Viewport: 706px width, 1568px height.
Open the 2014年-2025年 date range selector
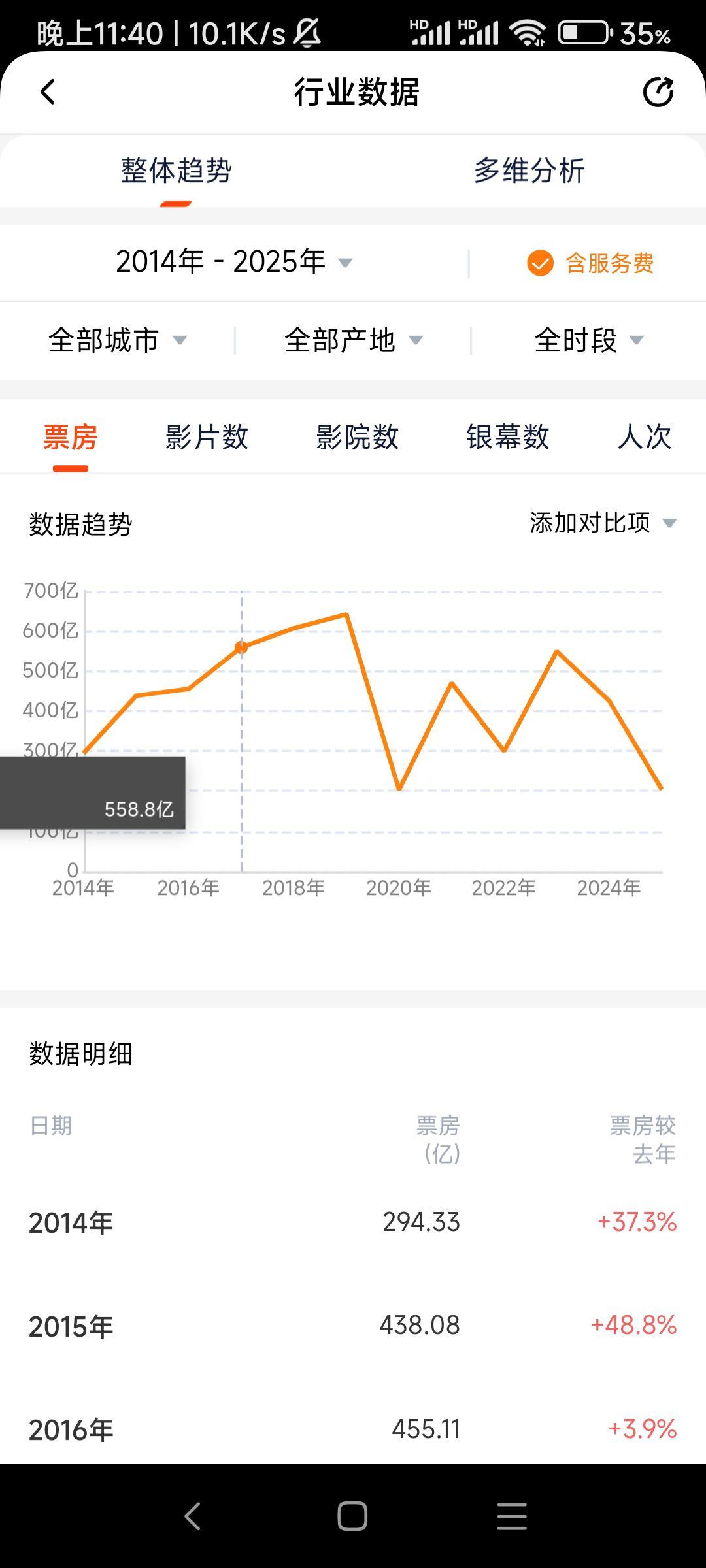(232, 261)
